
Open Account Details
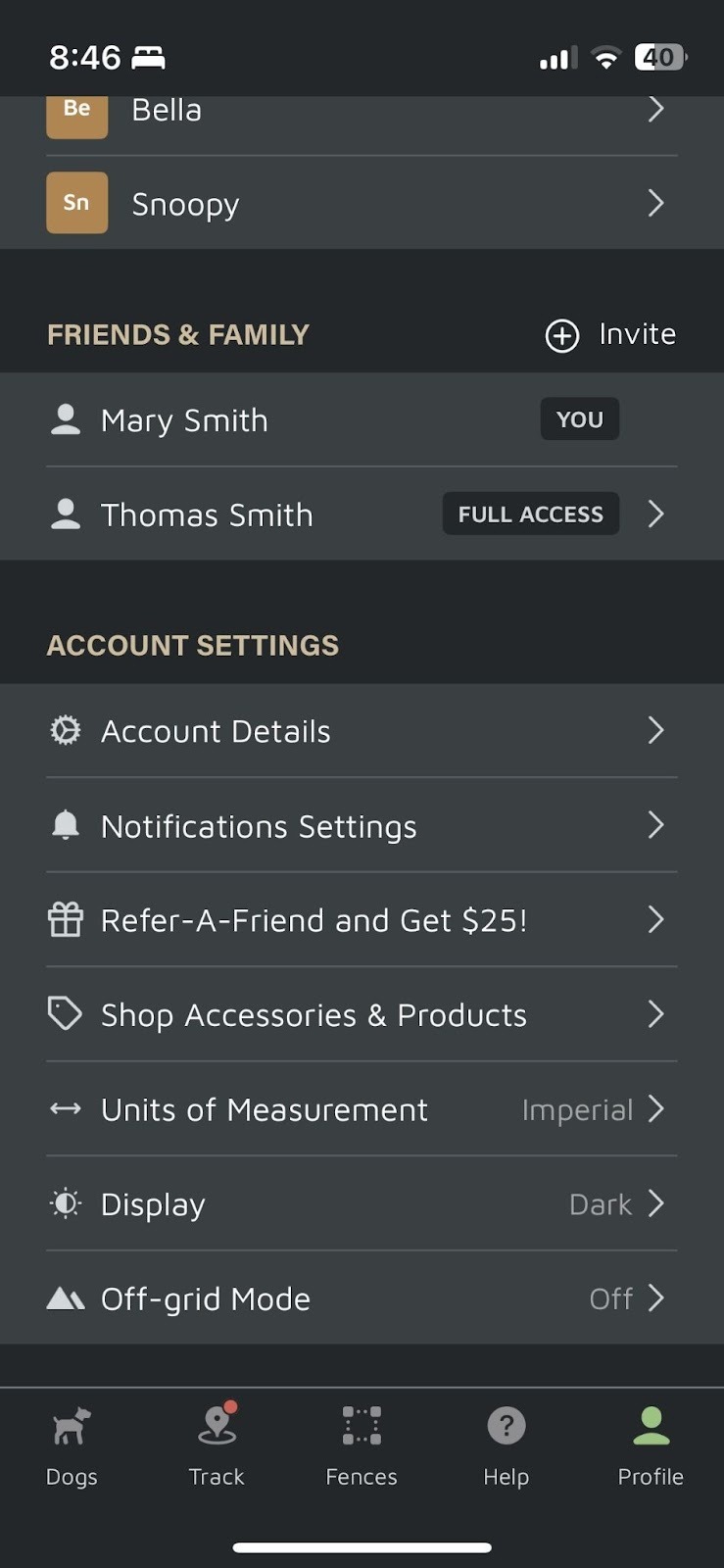point(362,731)
